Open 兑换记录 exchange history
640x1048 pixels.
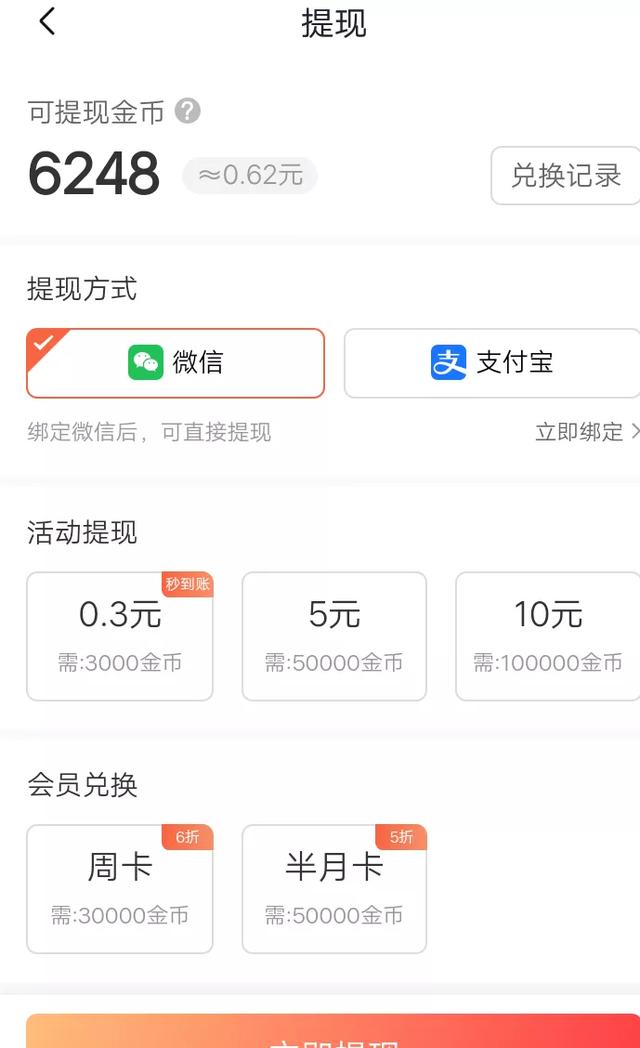tap(565, 176)
